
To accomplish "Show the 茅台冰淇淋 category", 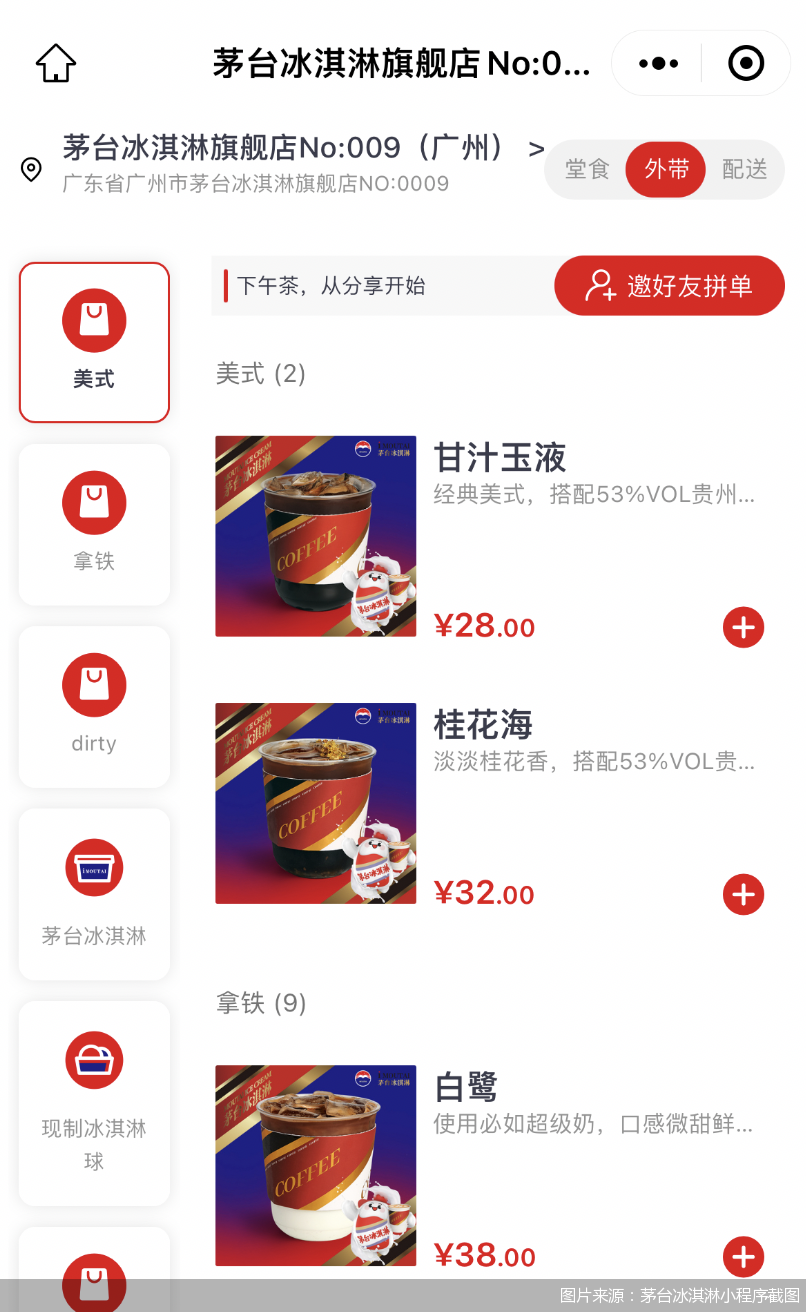I will [94, 894].
